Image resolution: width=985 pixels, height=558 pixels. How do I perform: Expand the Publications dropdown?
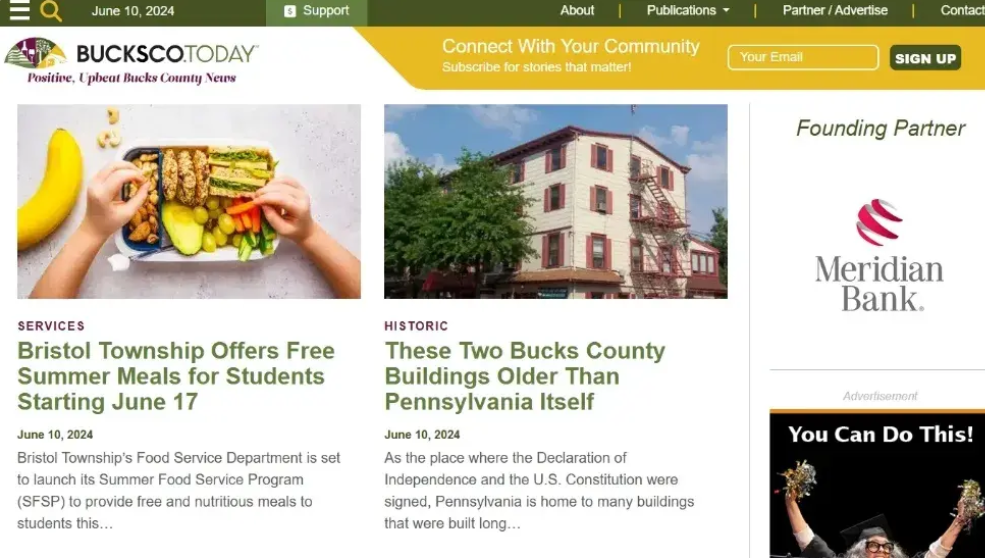coord(687,10)
